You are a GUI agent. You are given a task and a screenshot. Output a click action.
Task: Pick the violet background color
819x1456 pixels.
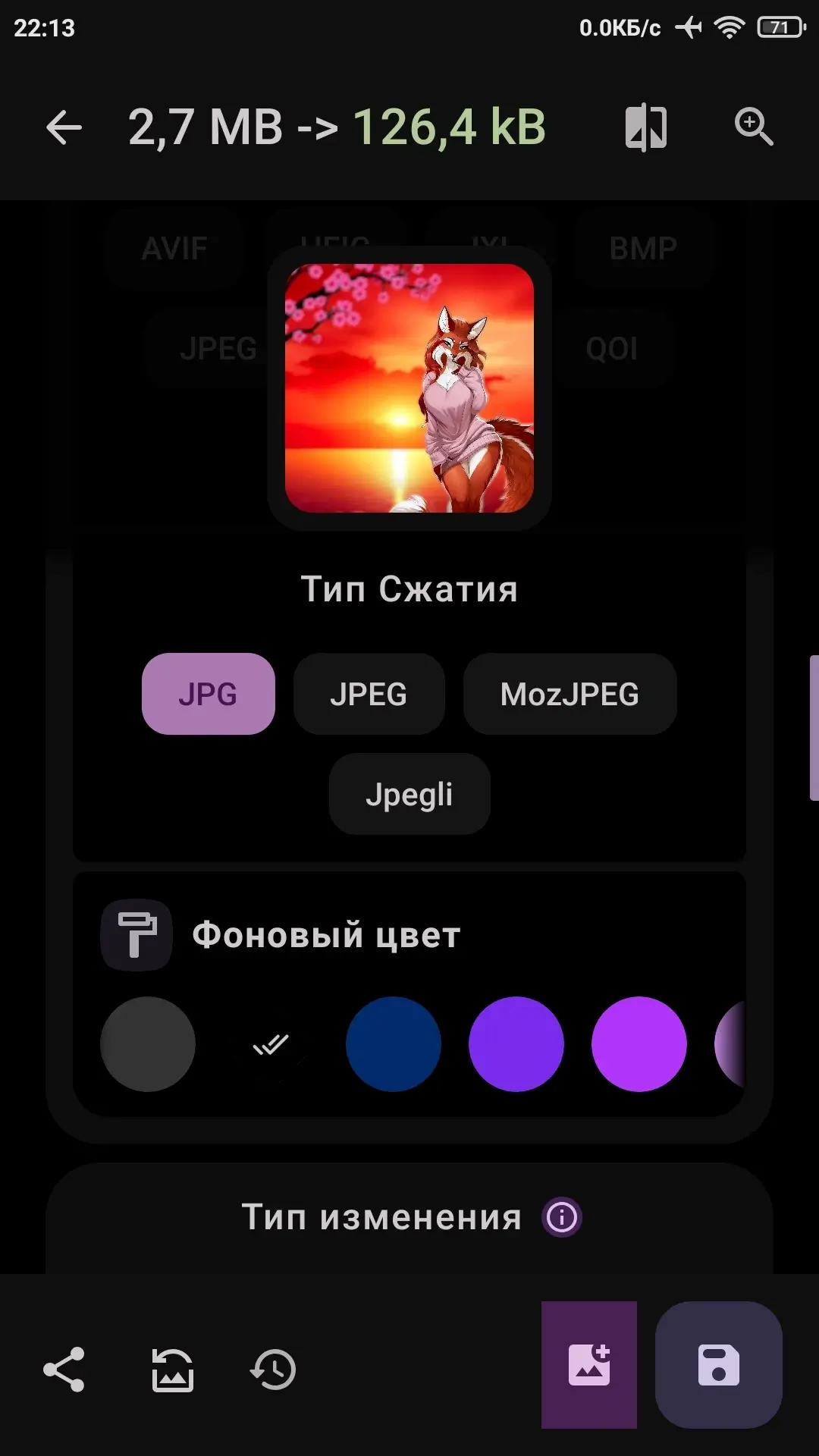(x=516, y=1044)
